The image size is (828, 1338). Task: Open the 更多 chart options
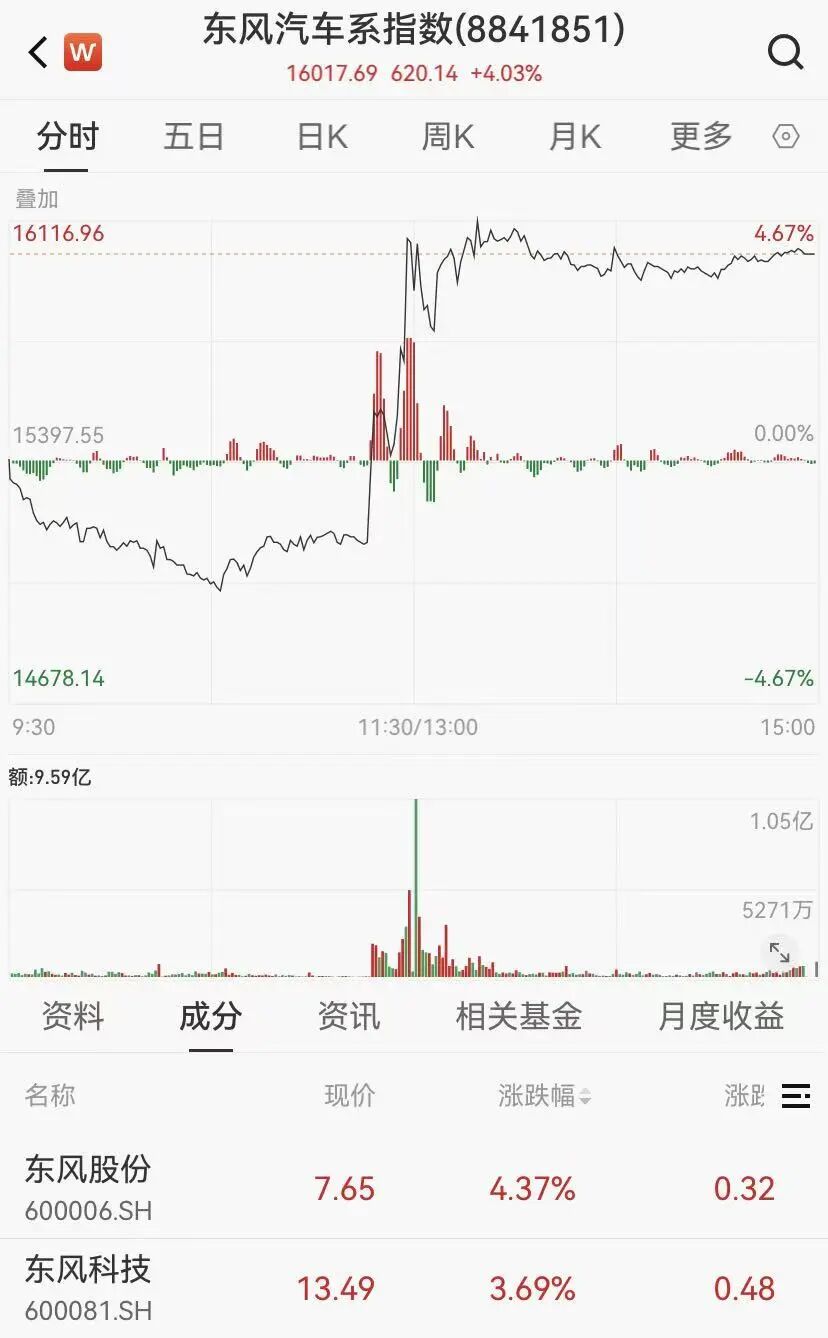coord(701,137)
